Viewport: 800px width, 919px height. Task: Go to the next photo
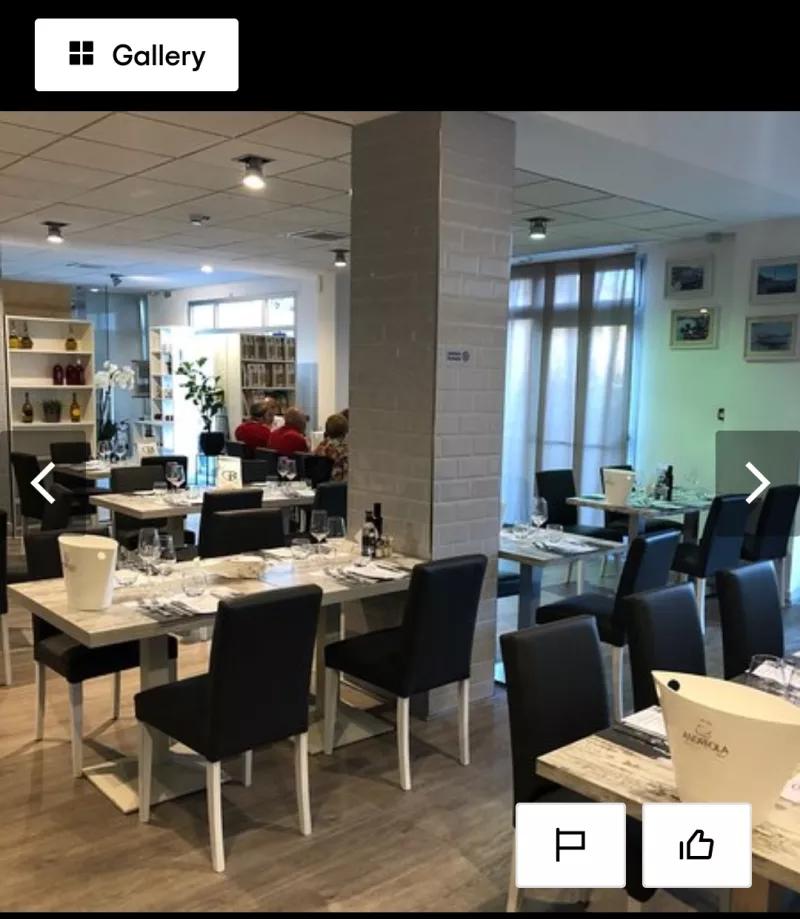point(757,483)
